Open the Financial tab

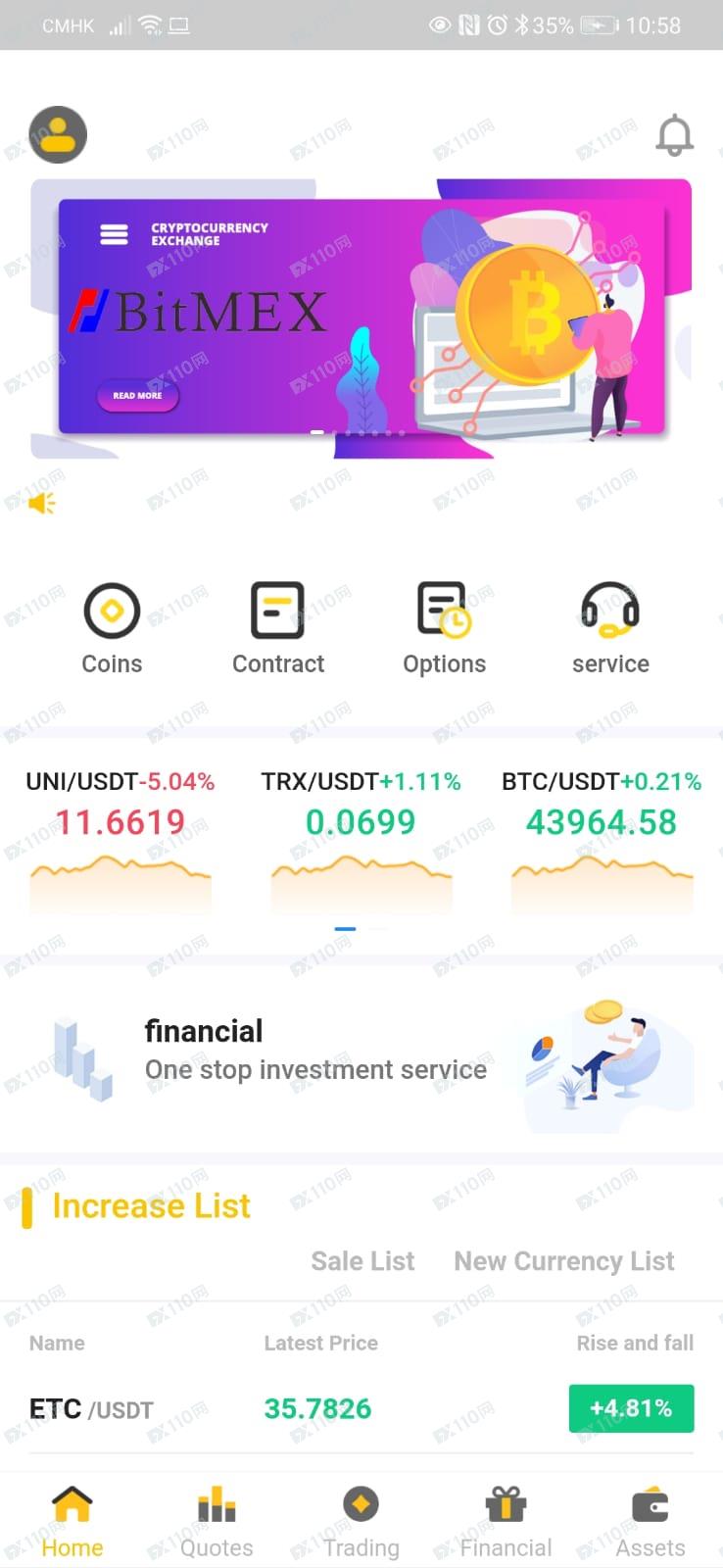[x=506, y=1522]
